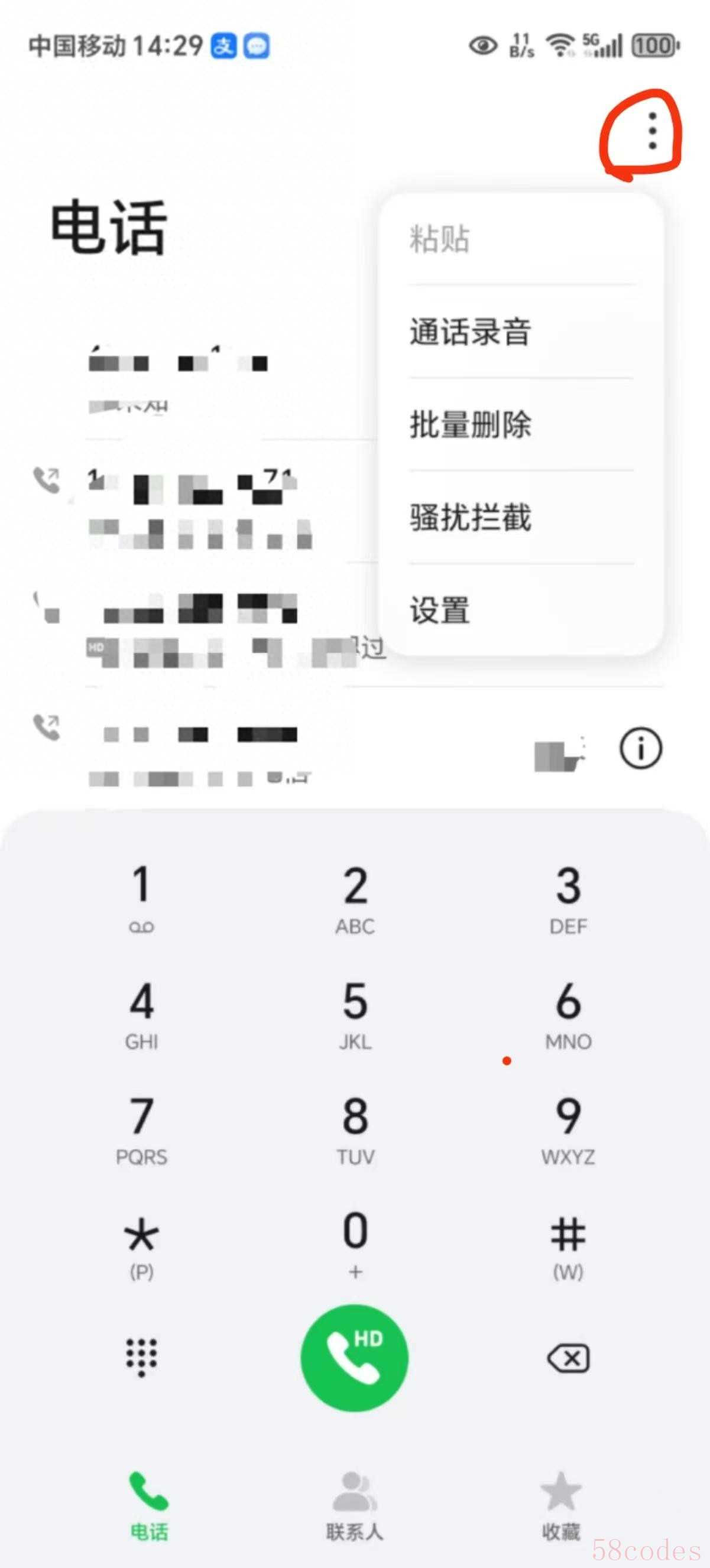Image resolution: width=710 pixels, height=1568 pixels.
Task: Tap the 7 PQRS key
Action: (141, 1128)
